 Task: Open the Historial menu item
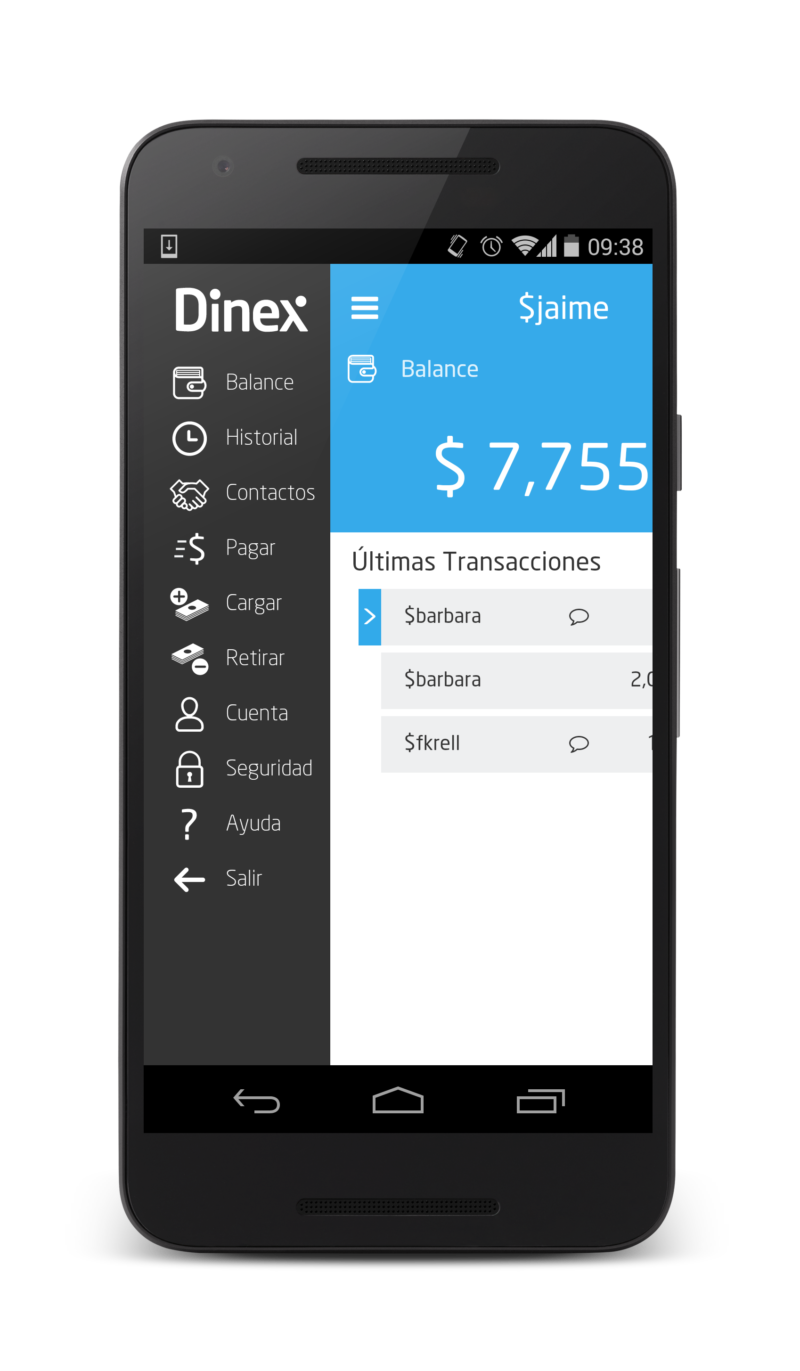pyautogui.click(x=260, y=437)
